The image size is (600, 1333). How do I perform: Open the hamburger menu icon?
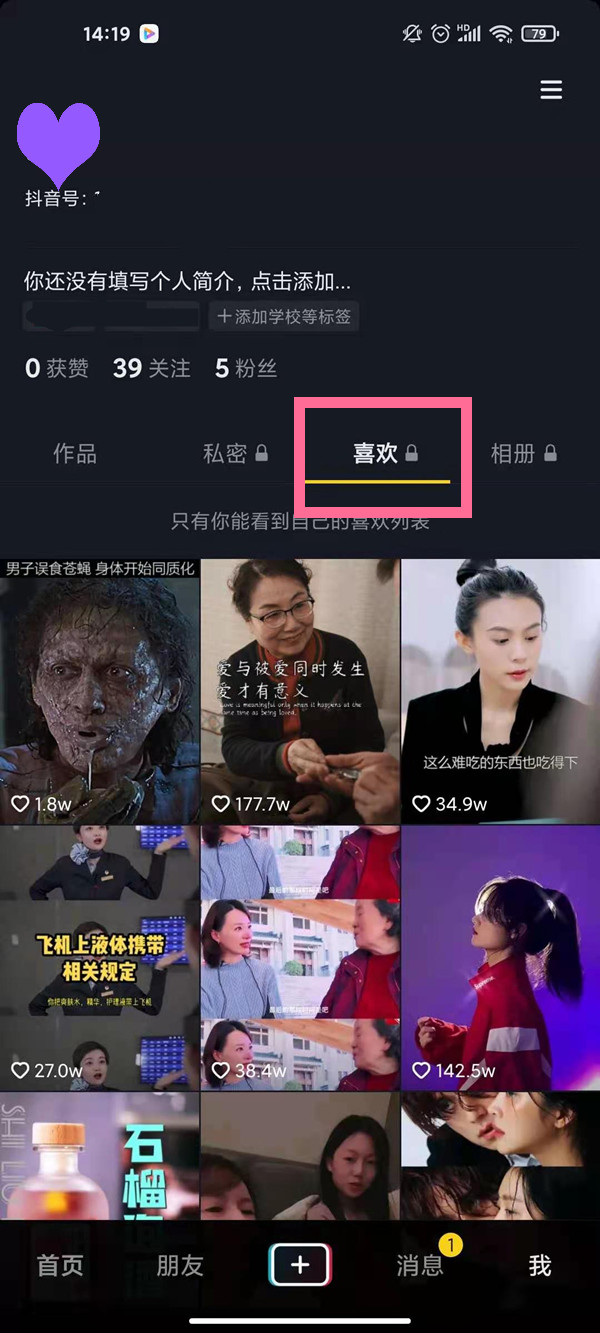coord(551,90)
